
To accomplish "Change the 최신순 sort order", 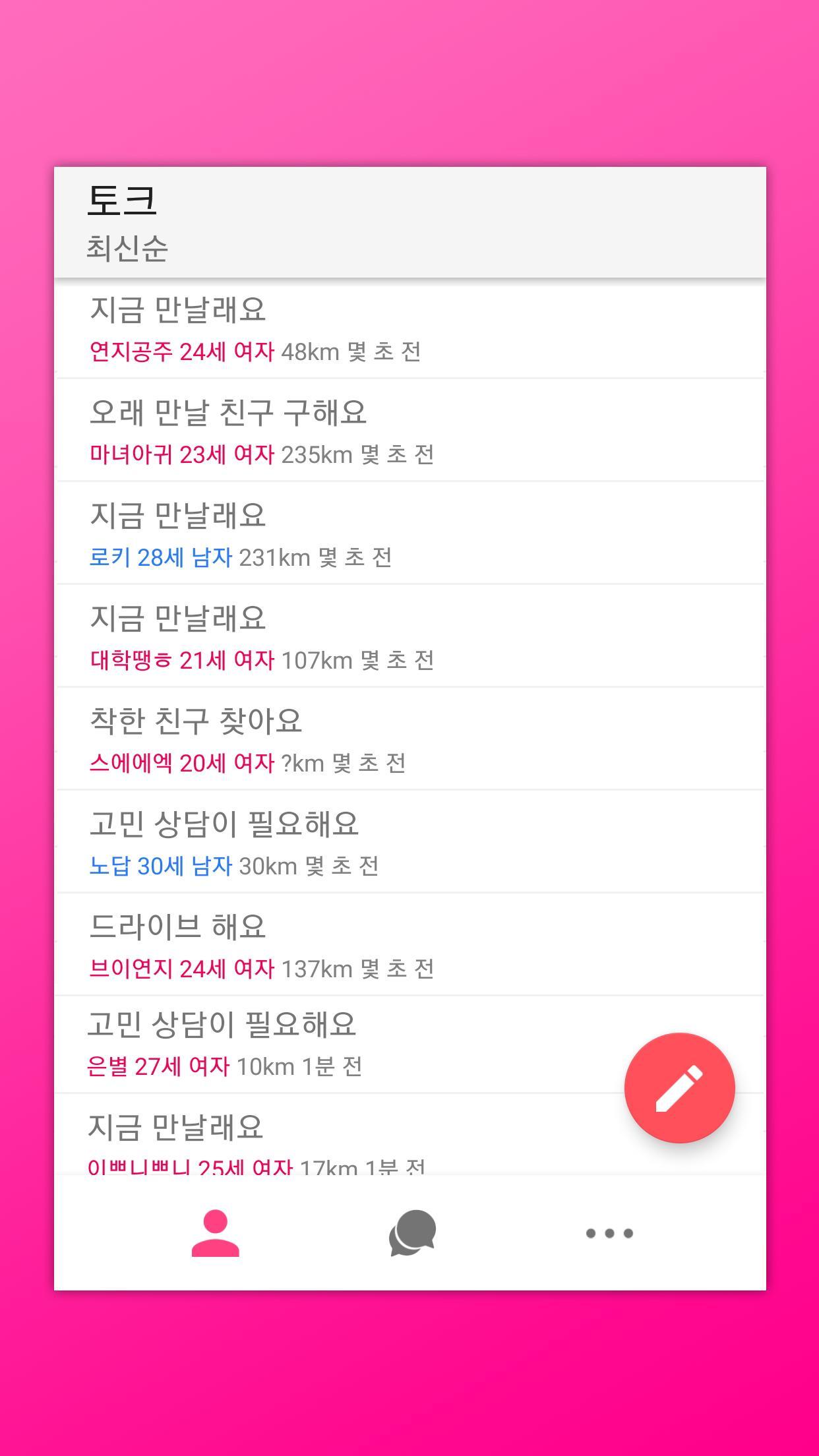I will click(x=127, y=249).
